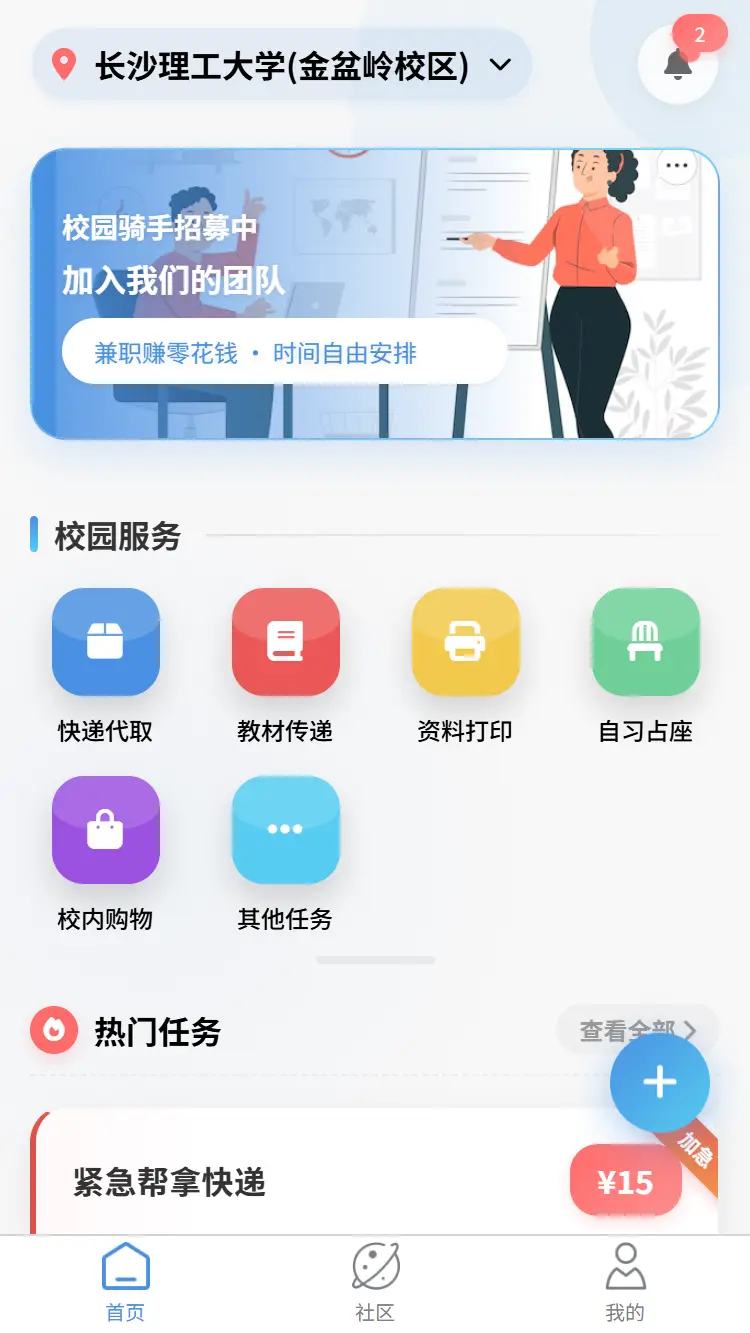This screenshot has height=1333, width=750.
Task: Switch to the 社区 tab
Action: click(375, 1282)
